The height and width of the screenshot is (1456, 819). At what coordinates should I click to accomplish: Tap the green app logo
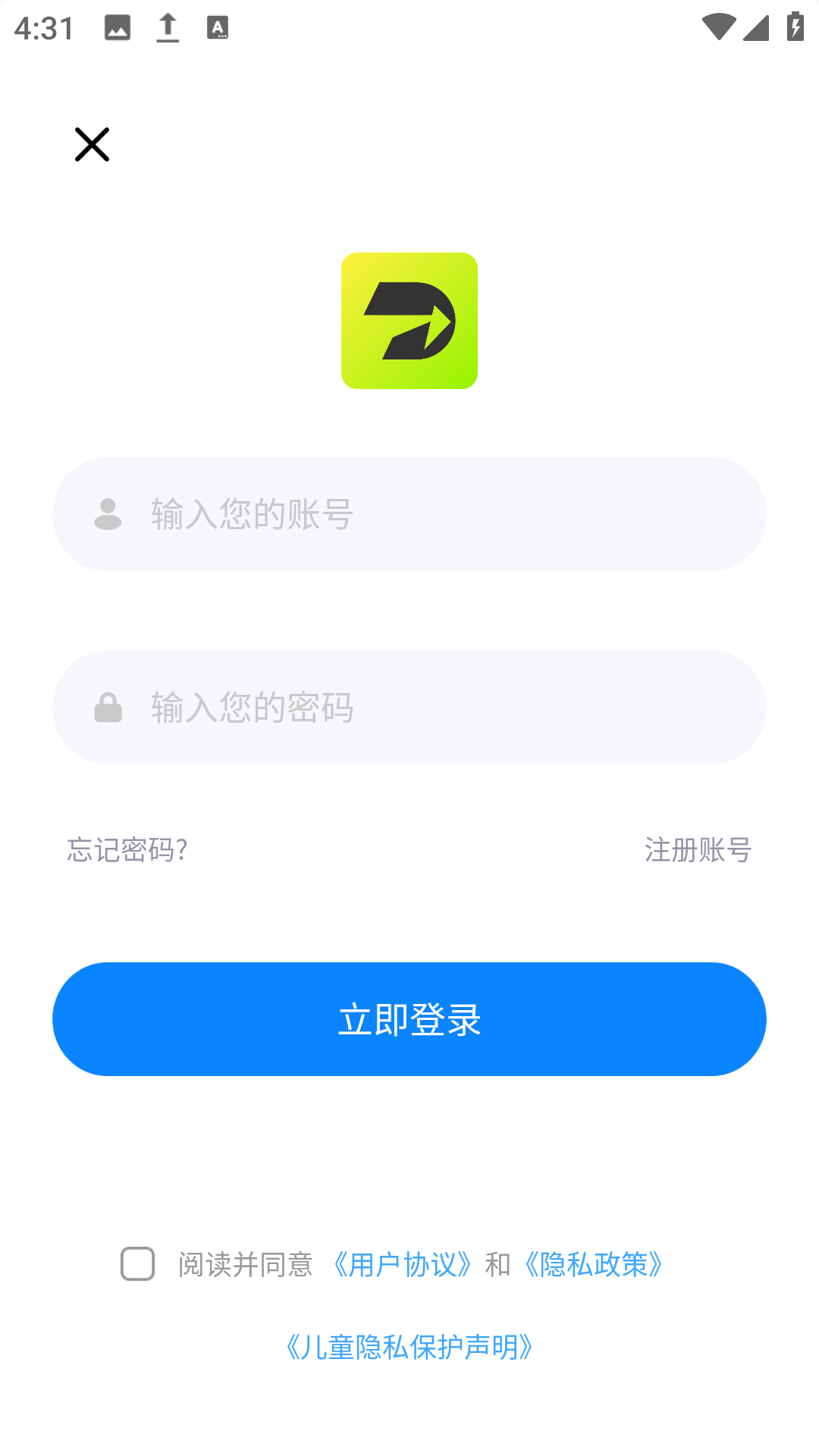click(409, 322)
